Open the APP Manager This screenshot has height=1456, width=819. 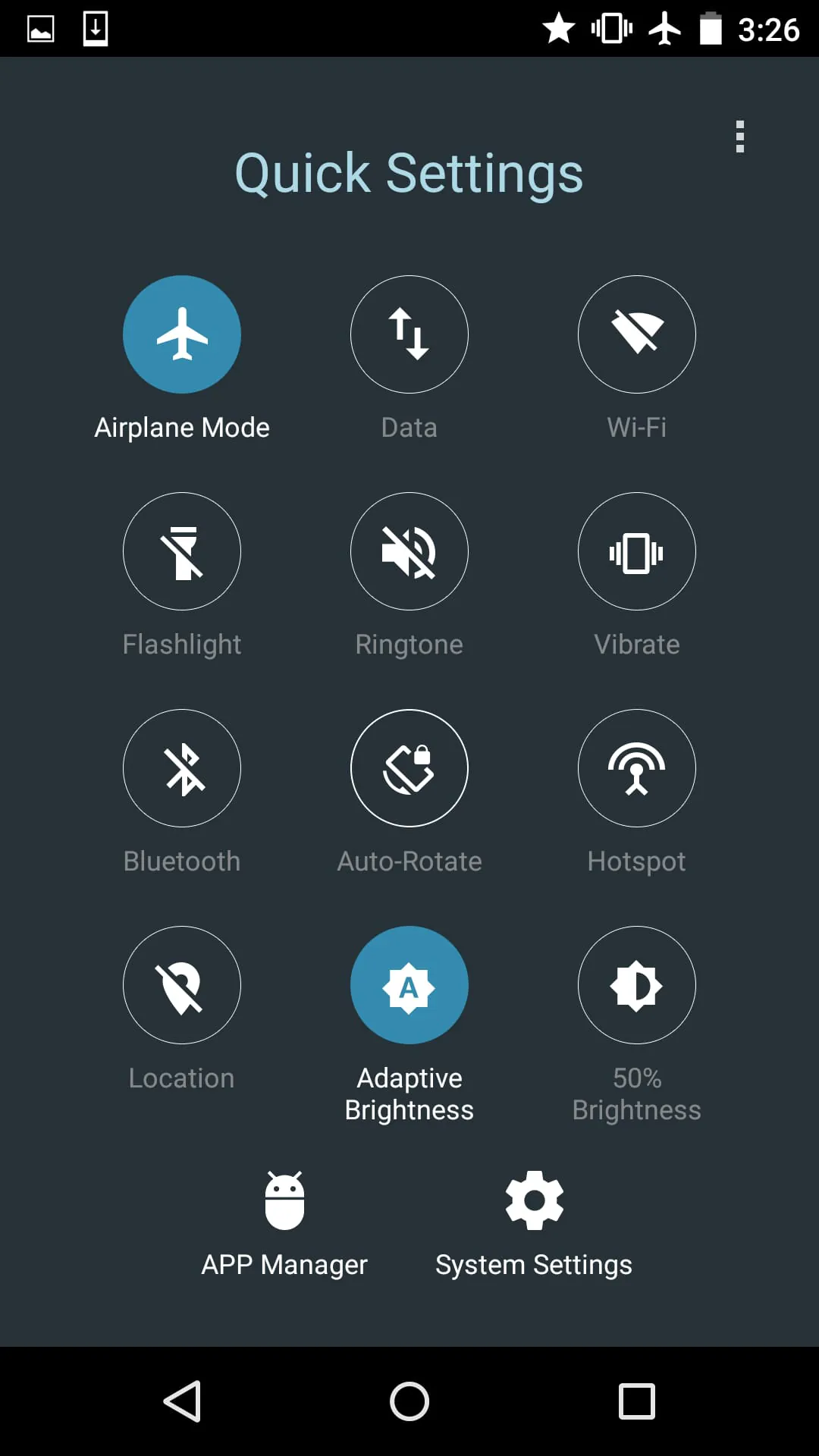(284, 1213)
